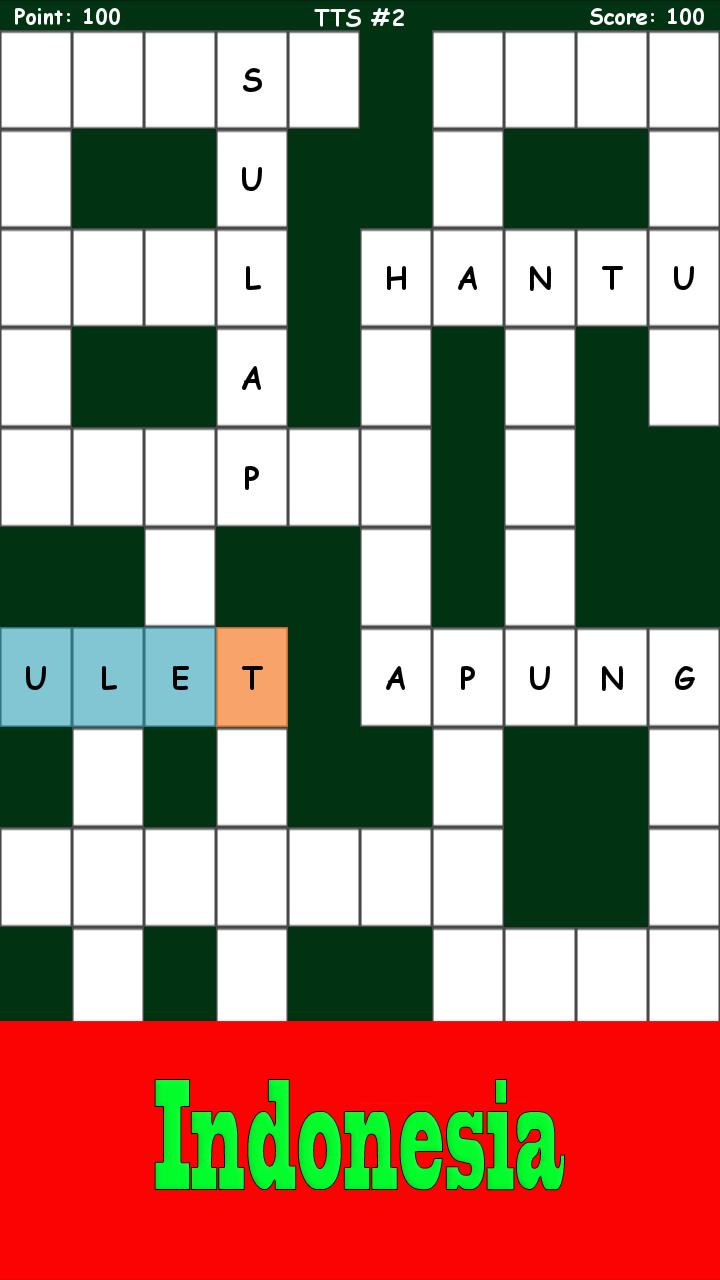Select the L cell in SULAP
The width and height of the screenshot is (720, 1280).
(x=252, y=278)
